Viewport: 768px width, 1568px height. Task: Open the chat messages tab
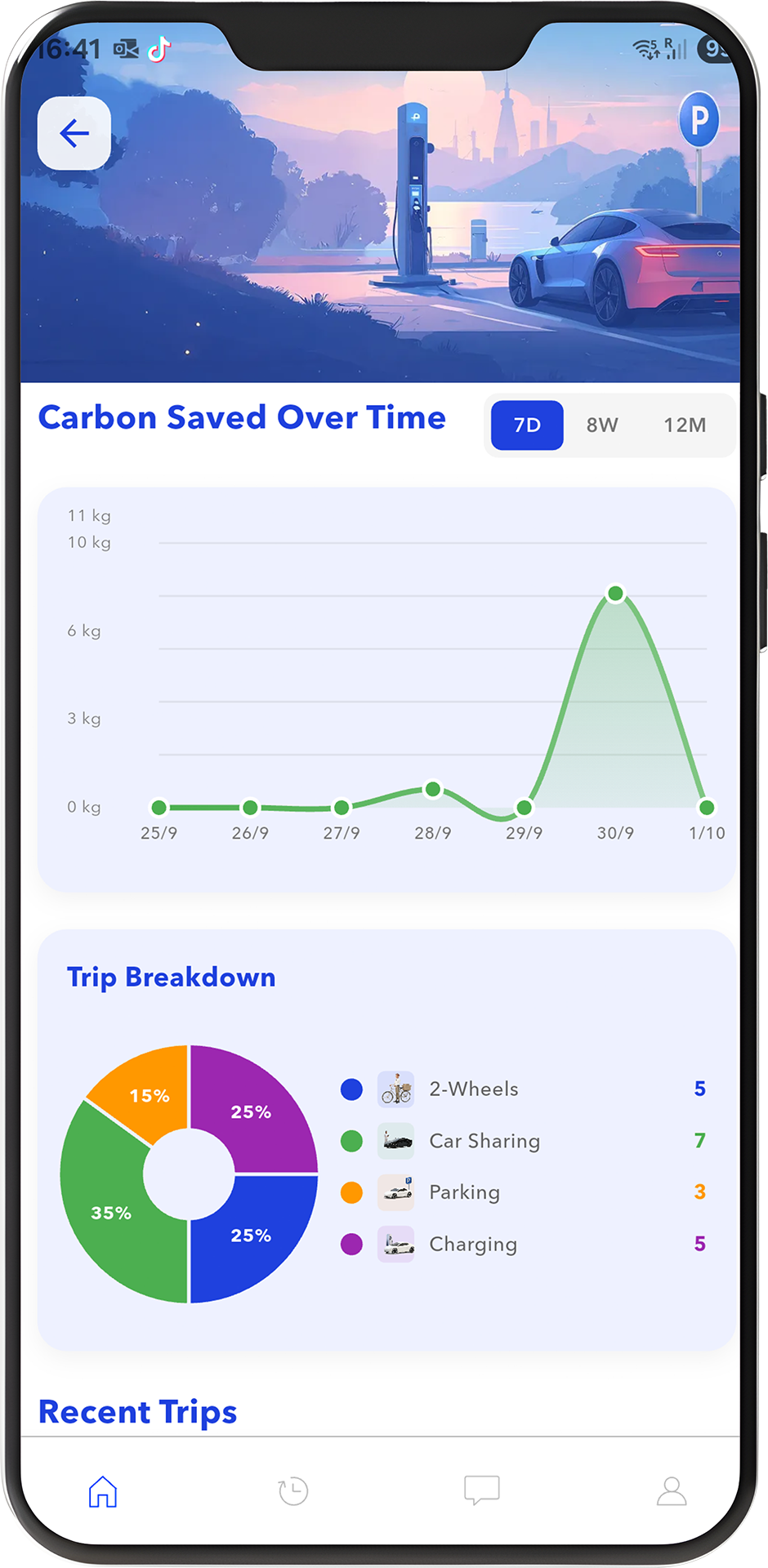(x=481, y=1491)
